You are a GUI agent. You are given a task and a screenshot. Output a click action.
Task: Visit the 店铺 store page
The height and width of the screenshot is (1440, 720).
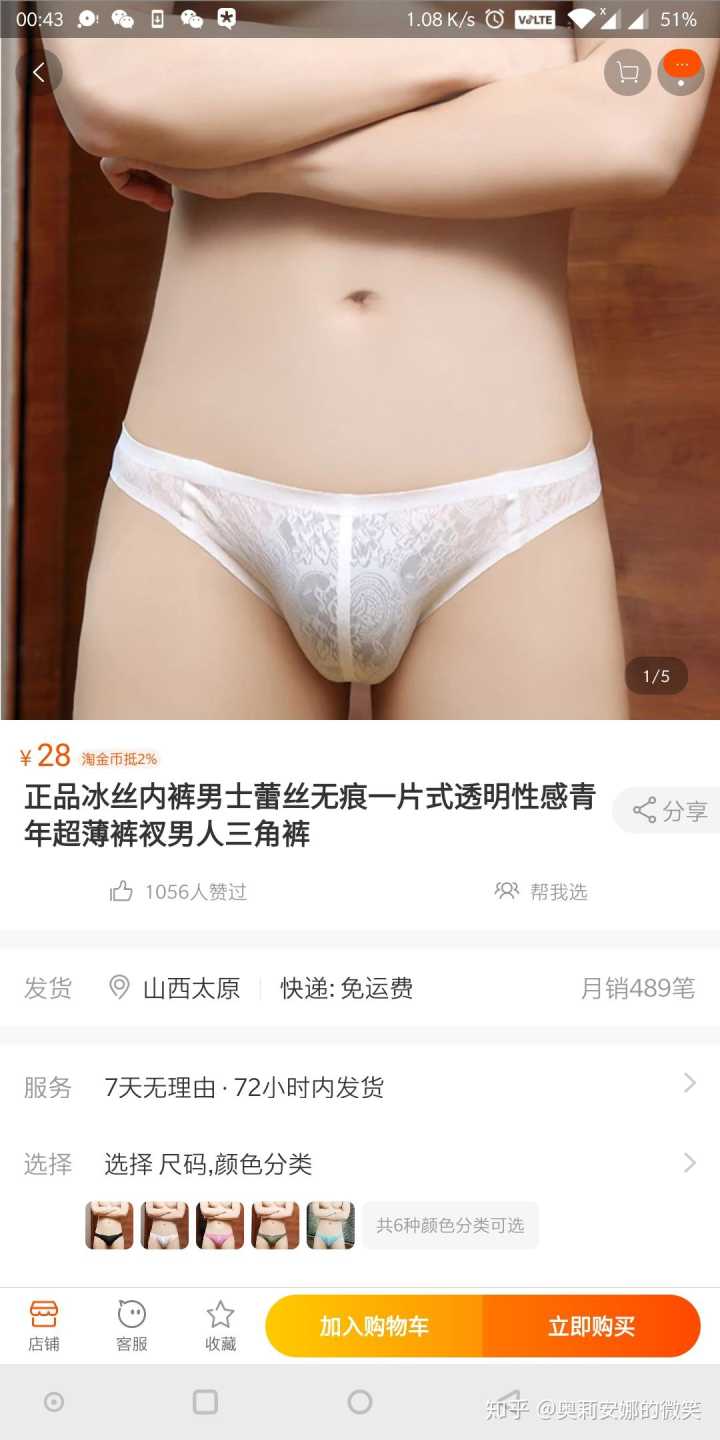(44, 1326)
